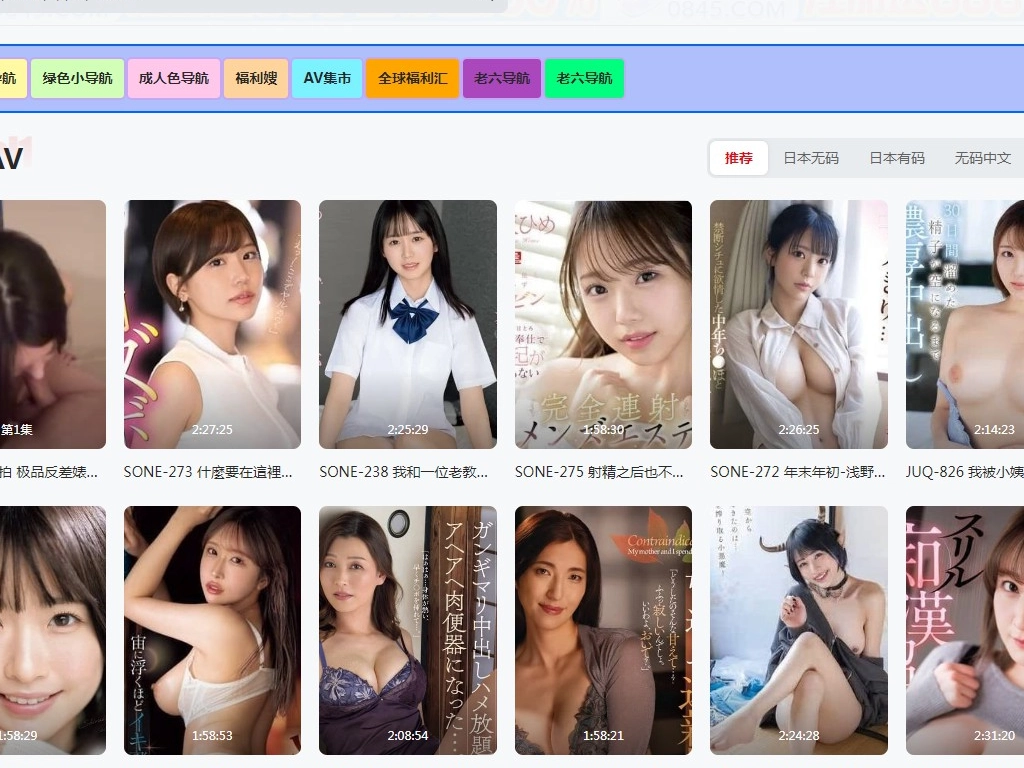Open the video card lasting 2:24:28
Viewport: 1024px width, 768px height.
point(798,630)
